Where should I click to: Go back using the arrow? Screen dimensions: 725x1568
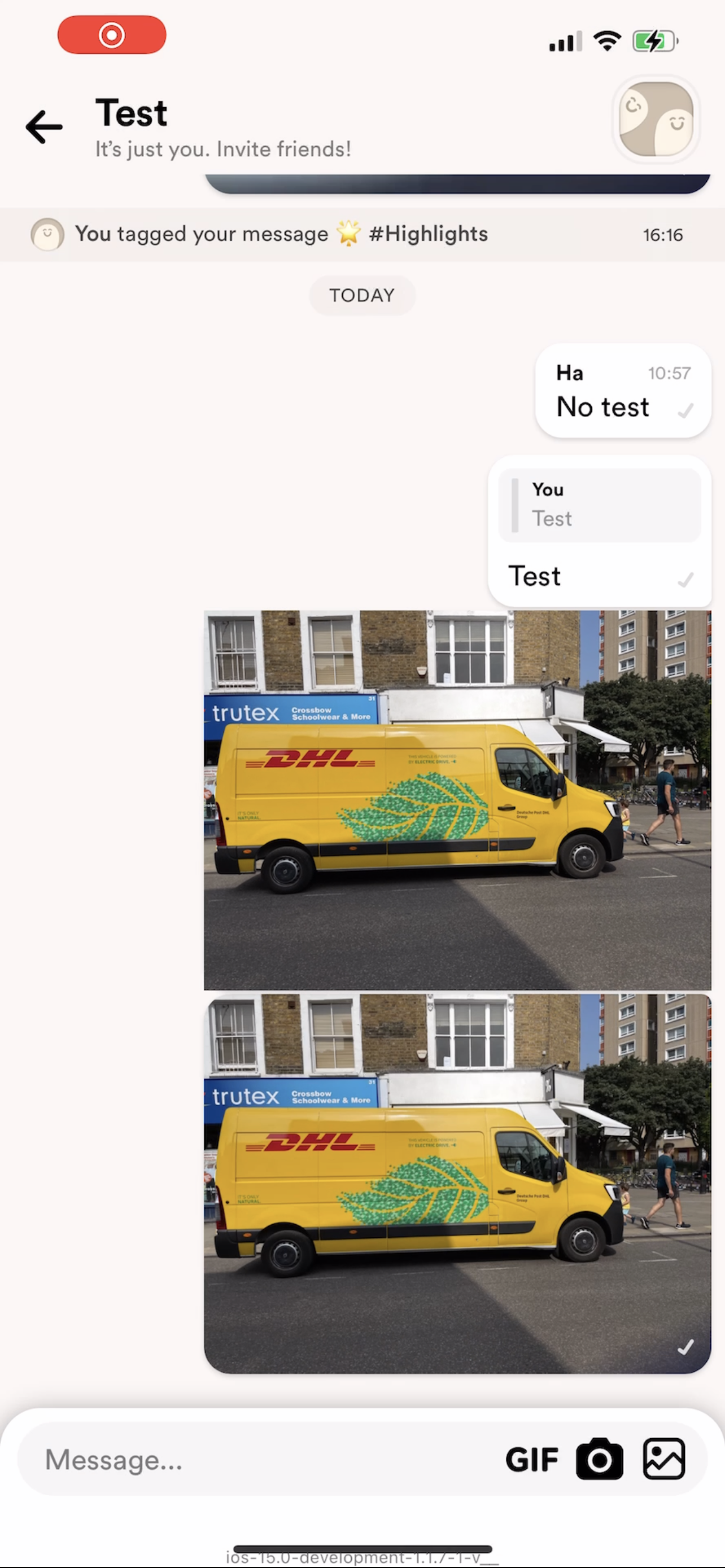coord(44,126)
